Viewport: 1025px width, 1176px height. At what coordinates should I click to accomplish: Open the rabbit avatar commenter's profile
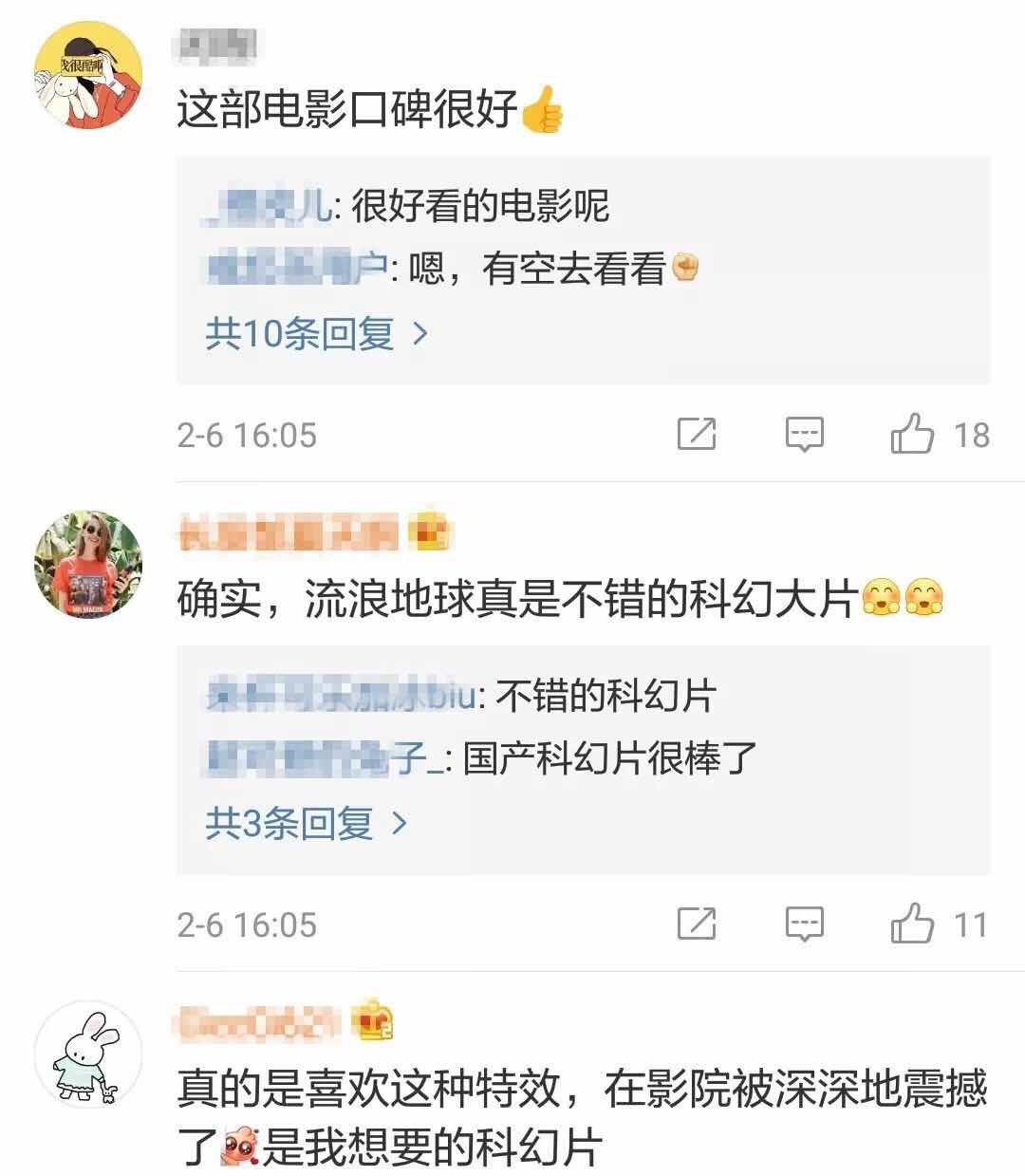tap(88, 1054)
